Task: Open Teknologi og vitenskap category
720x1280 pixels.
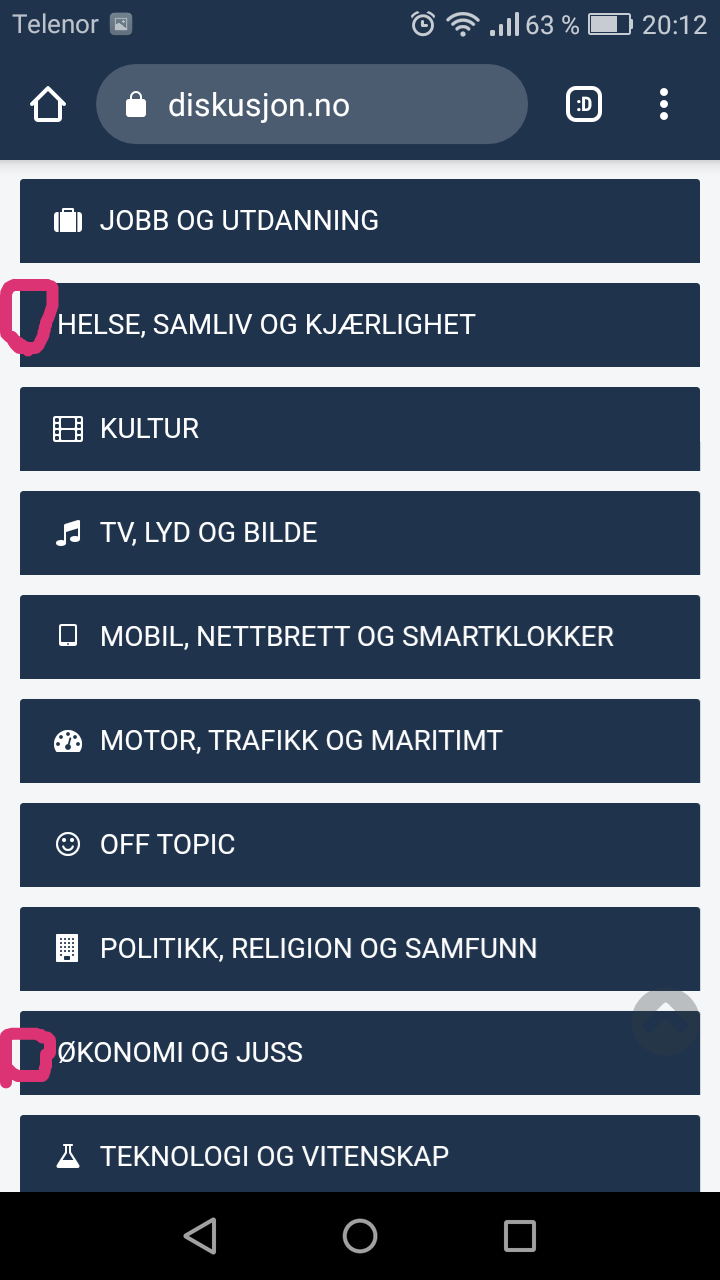Action: pyautogui.click(x=360, y=1153)
